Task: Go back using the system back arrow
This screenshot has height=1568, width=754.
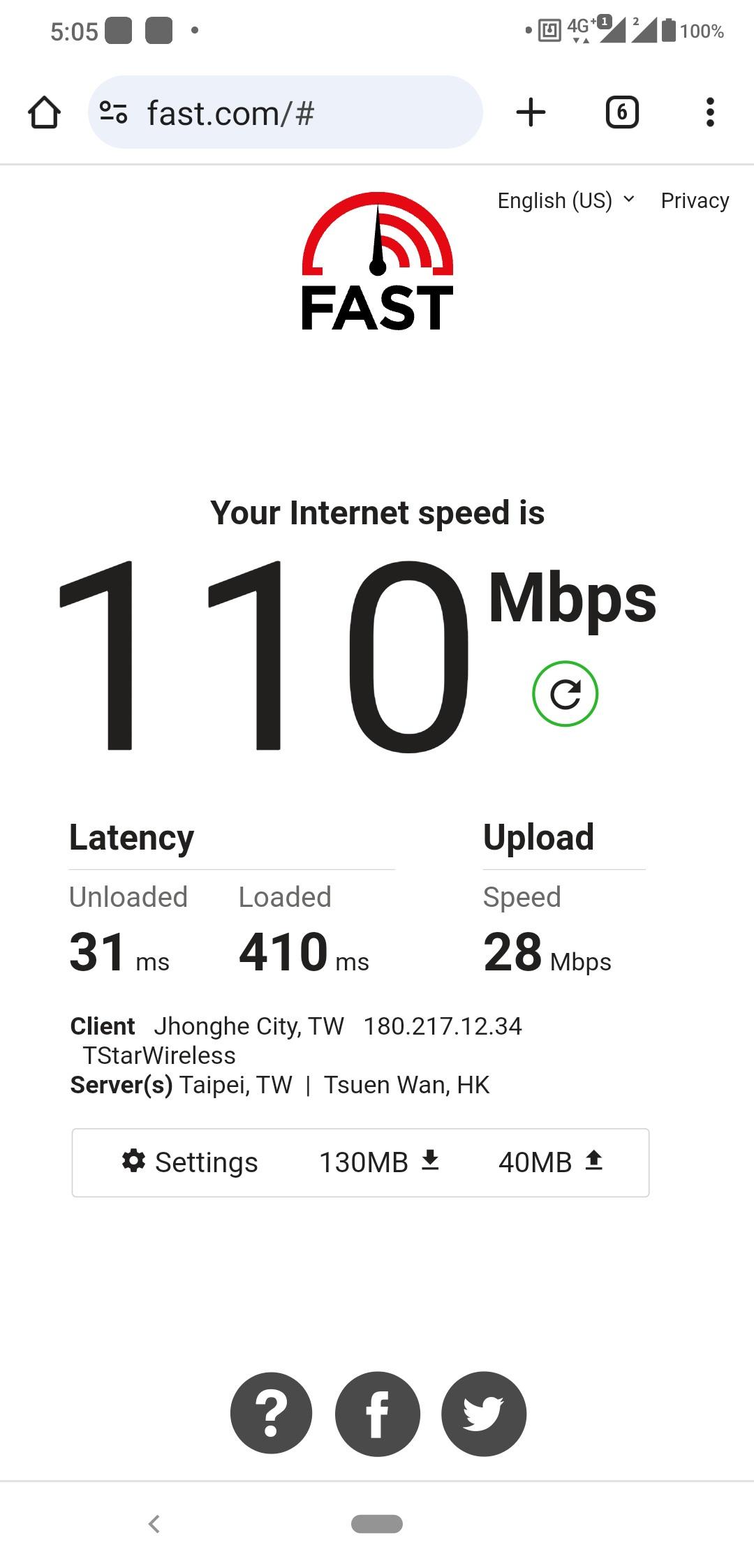Action: point(154,1524)
